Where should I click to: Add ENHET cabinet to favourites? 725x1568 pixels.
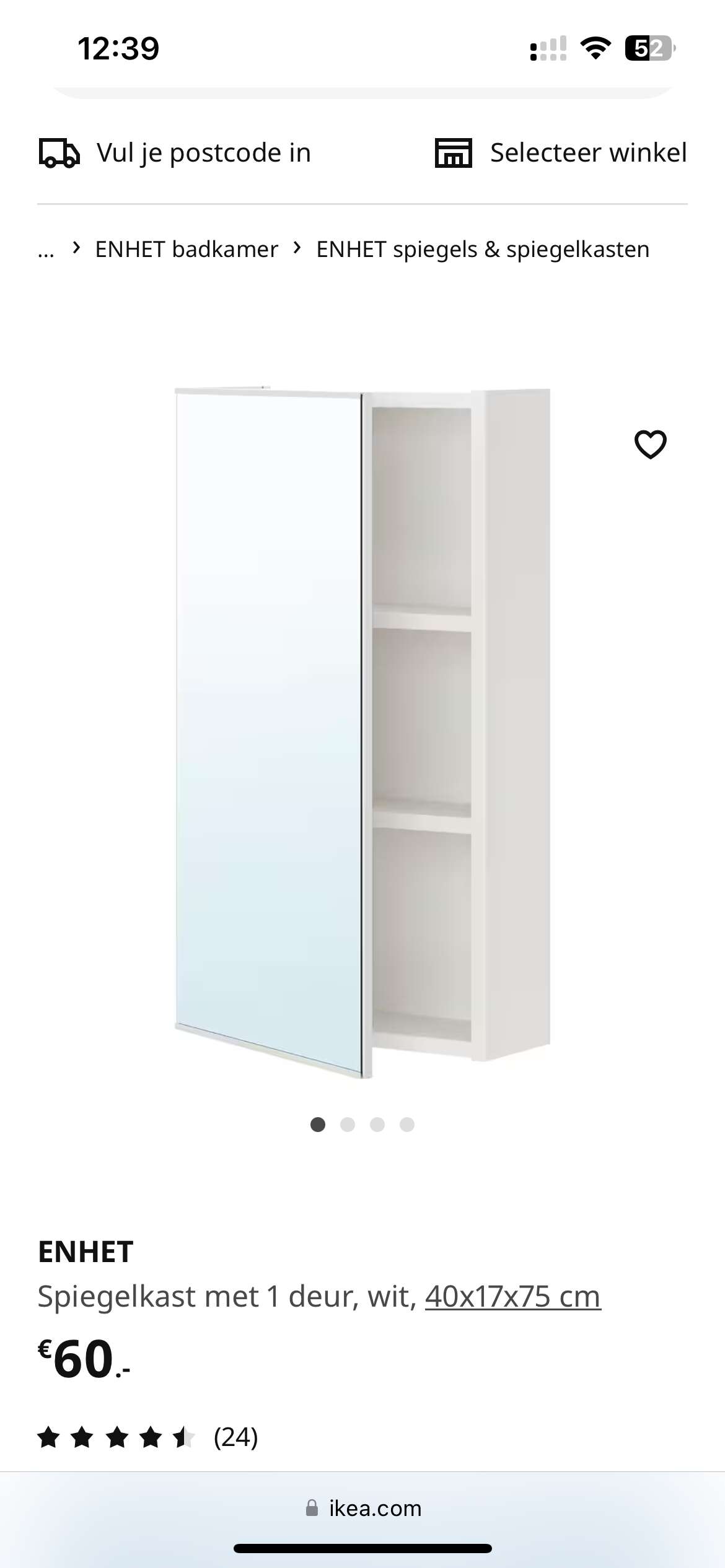[650, 444]
